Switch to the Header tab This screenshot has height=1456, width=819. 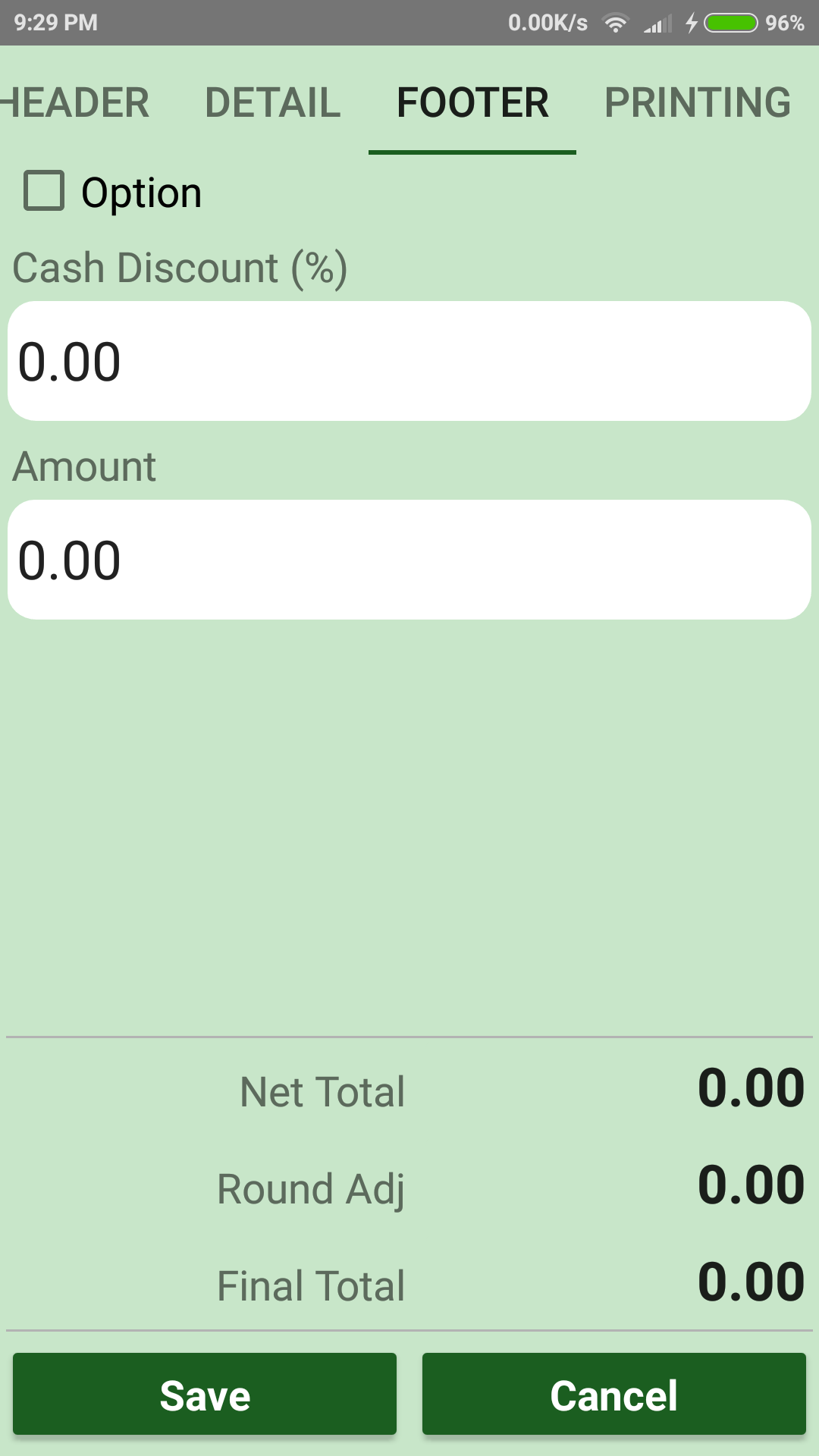click(x=76, y=102)
